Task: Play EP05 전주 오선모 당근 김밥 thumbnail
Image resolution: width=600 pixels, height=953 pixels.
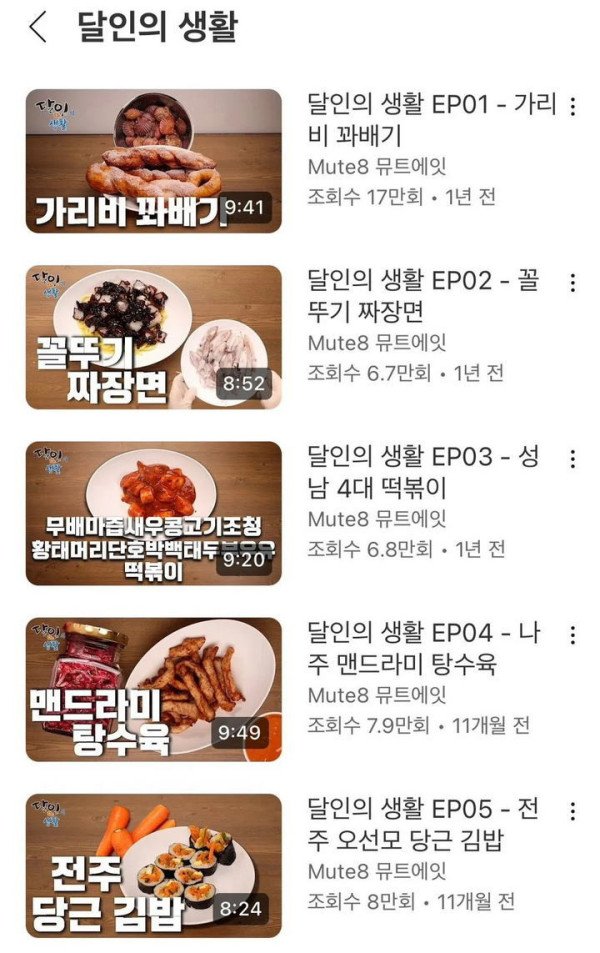Action: coord(154,865)
